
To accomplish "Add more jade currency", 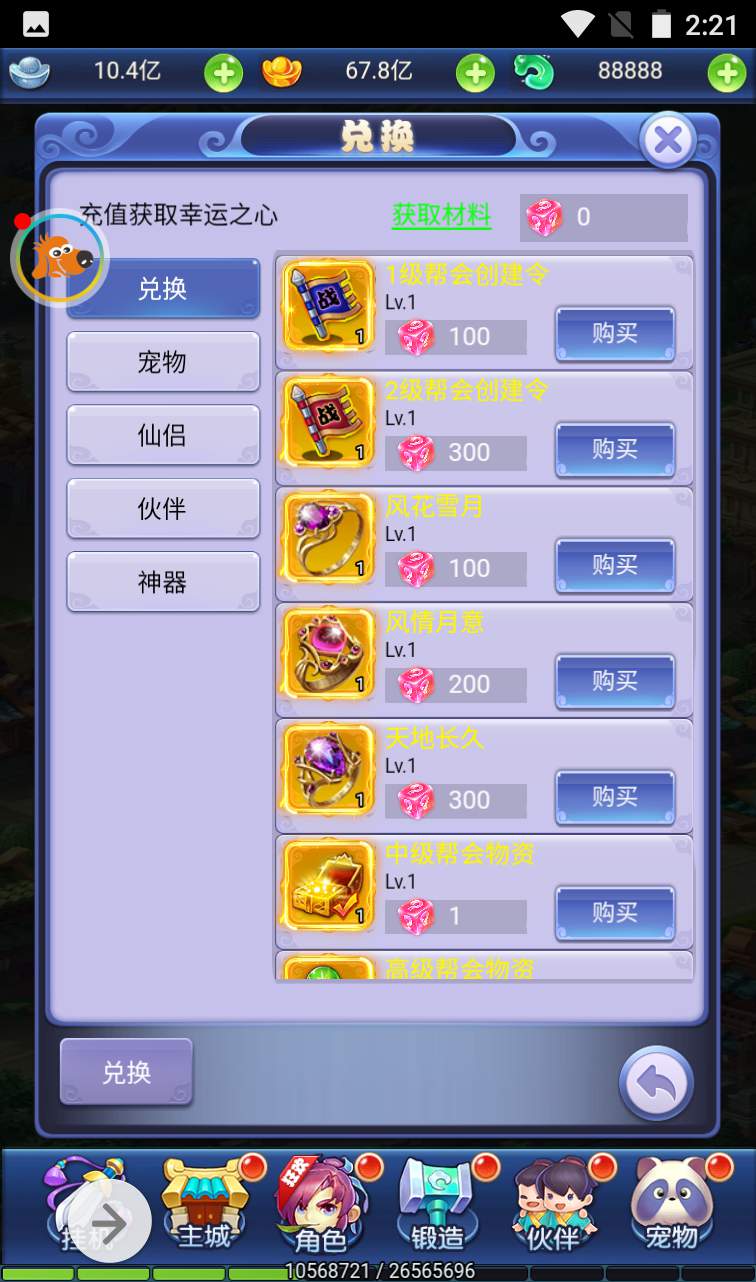I will coord(726,72).
